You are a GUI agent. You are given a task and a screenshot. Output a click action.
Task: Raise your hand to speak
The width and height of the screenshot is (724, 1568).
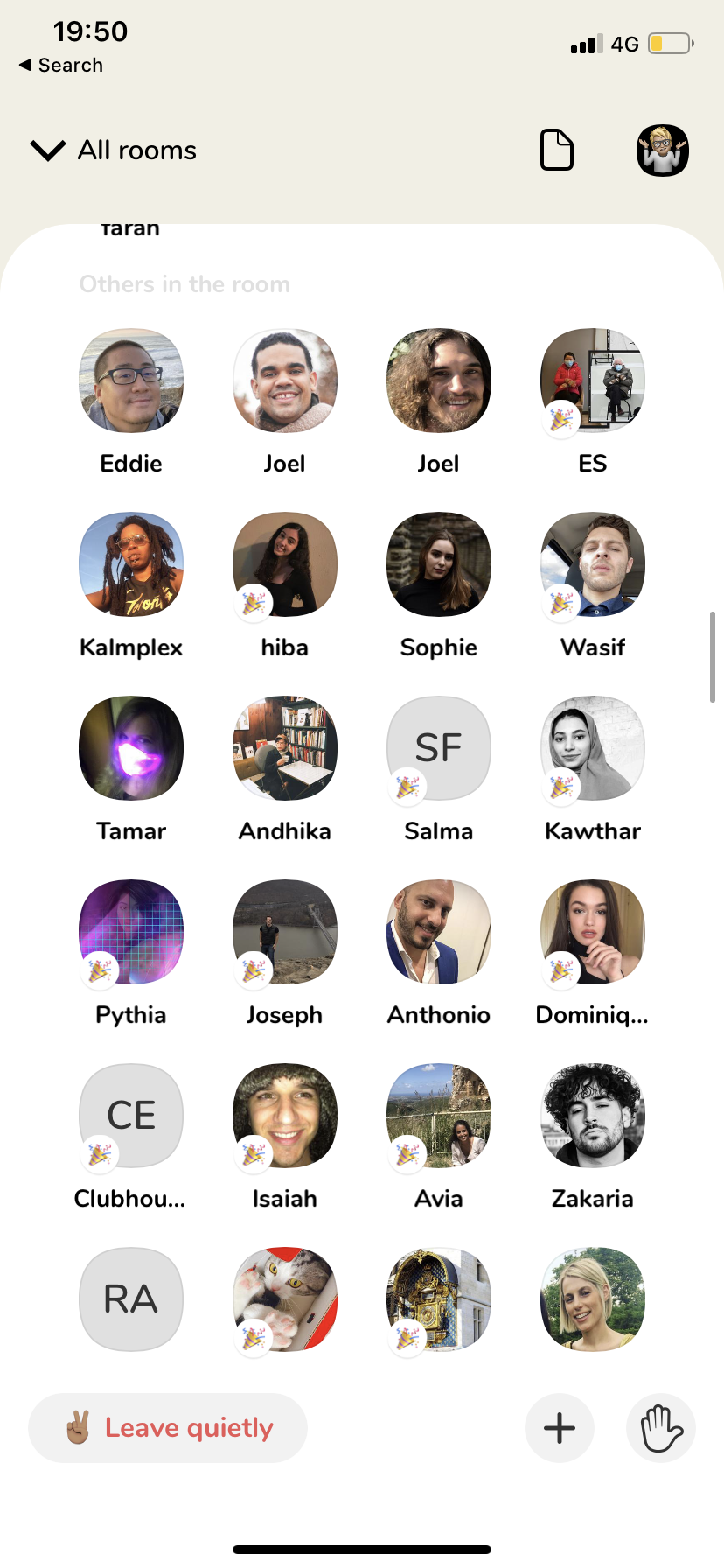click(x=661, y=1427)
